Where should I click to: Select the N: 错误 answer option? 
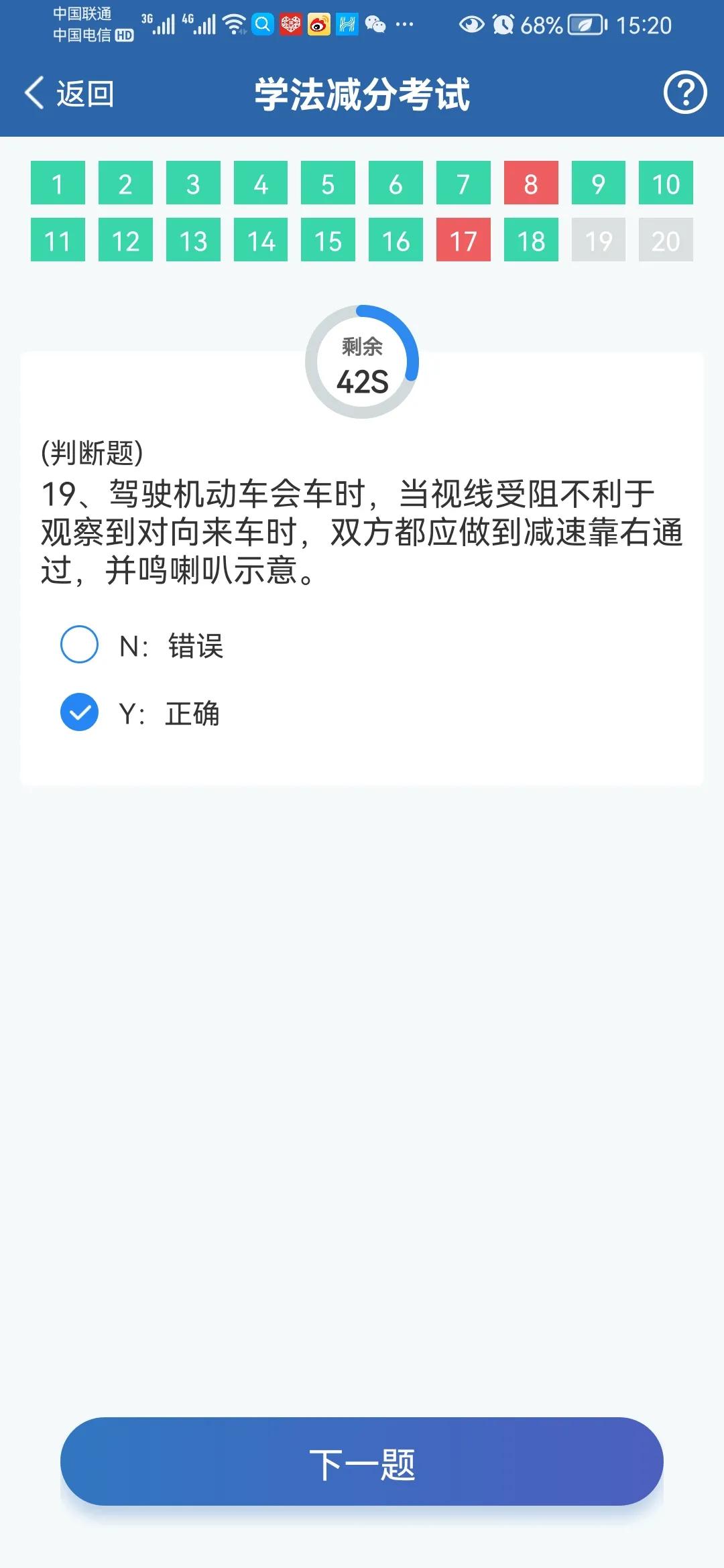141,646
